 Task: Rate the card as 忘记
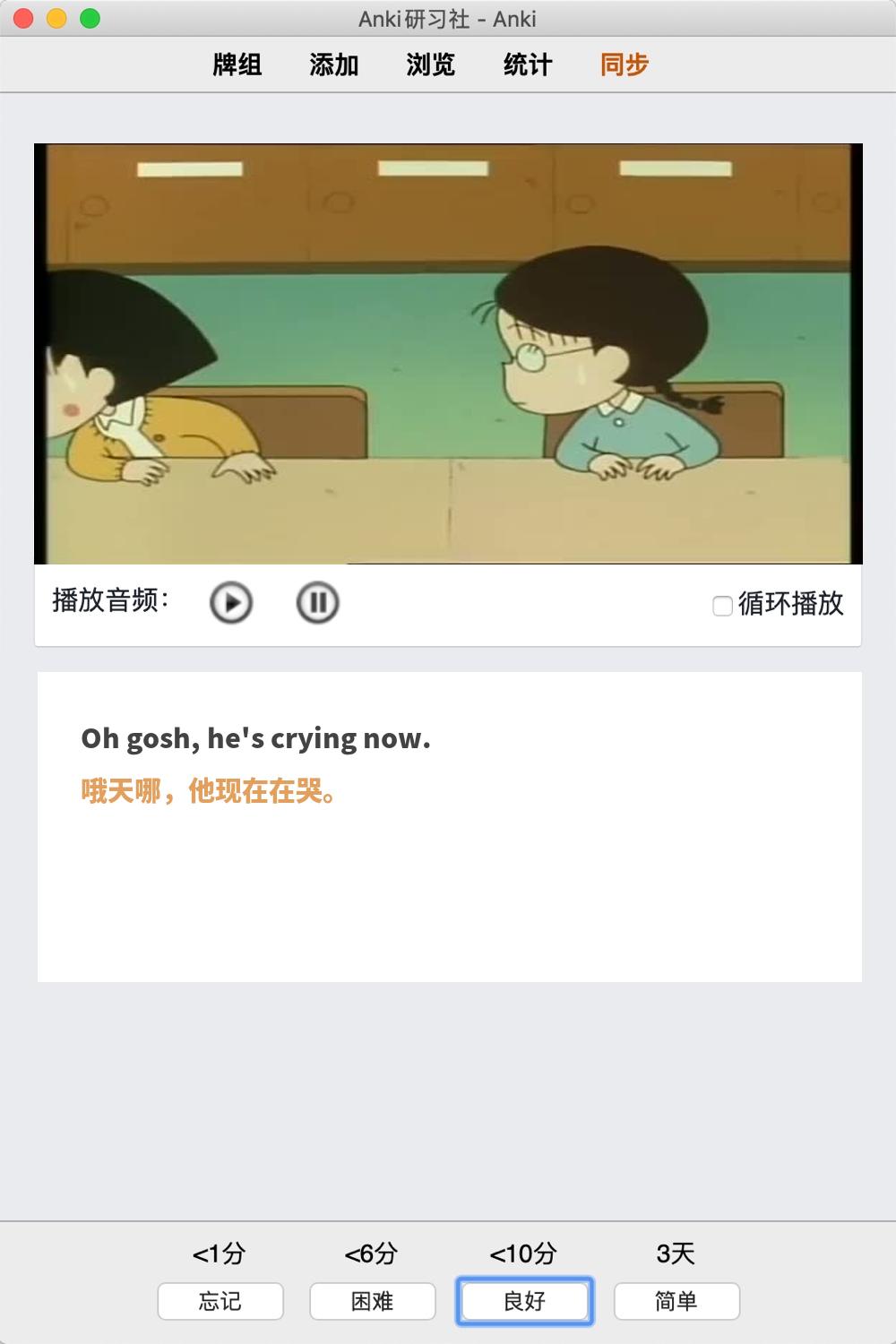220,1301
